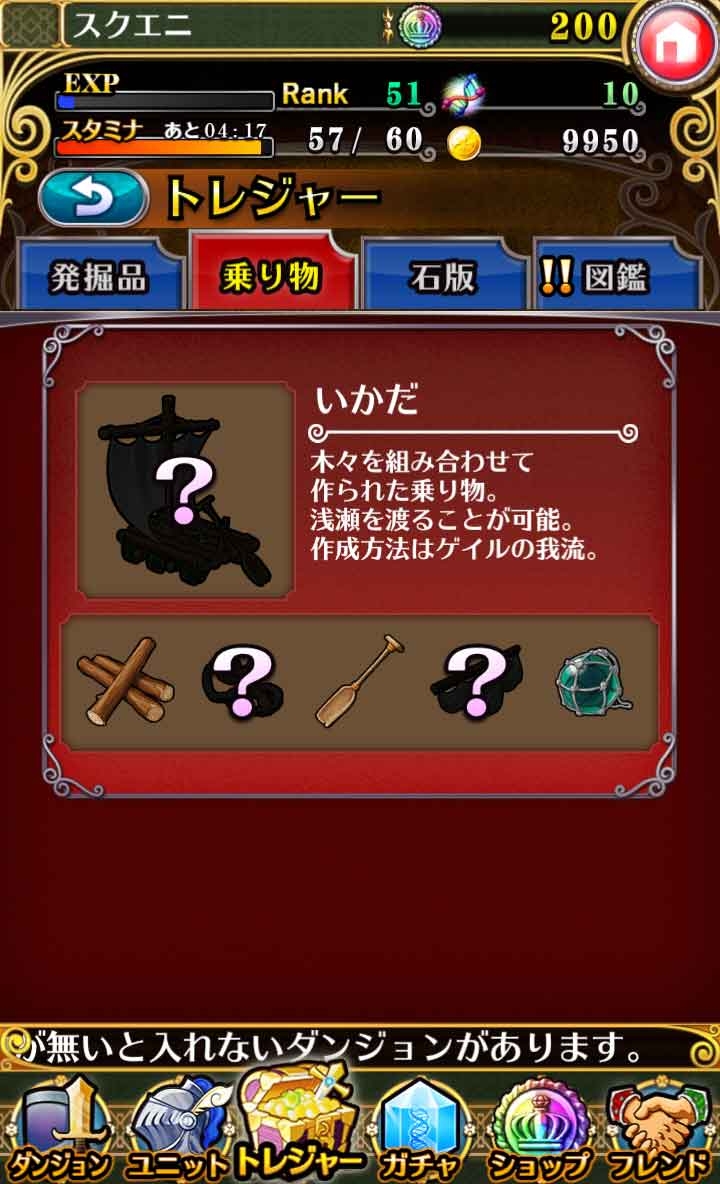720x1184 pixels.
Task: Select the 乗り物 tab
Action: click(273, 274)
